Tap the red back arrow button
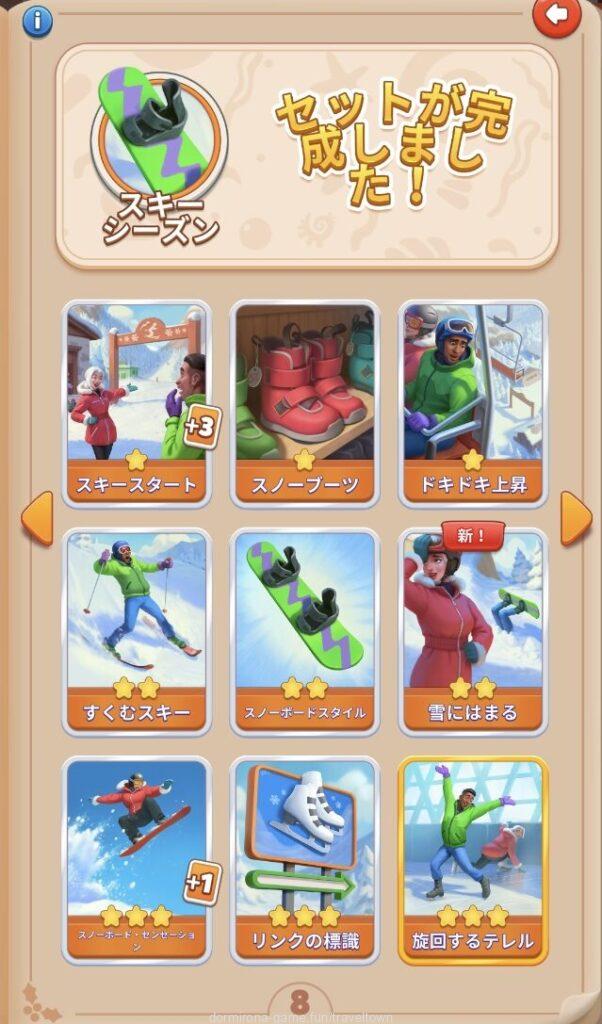Screen dimensions: 602x1024 click(555, 16)
